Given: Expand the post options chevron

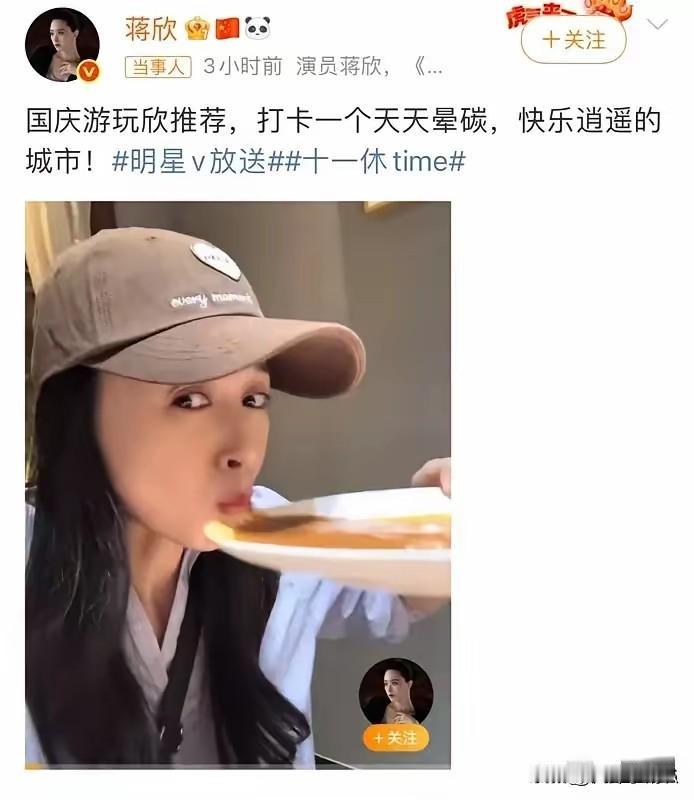Looking at the screenshot, I should (656, 24).
